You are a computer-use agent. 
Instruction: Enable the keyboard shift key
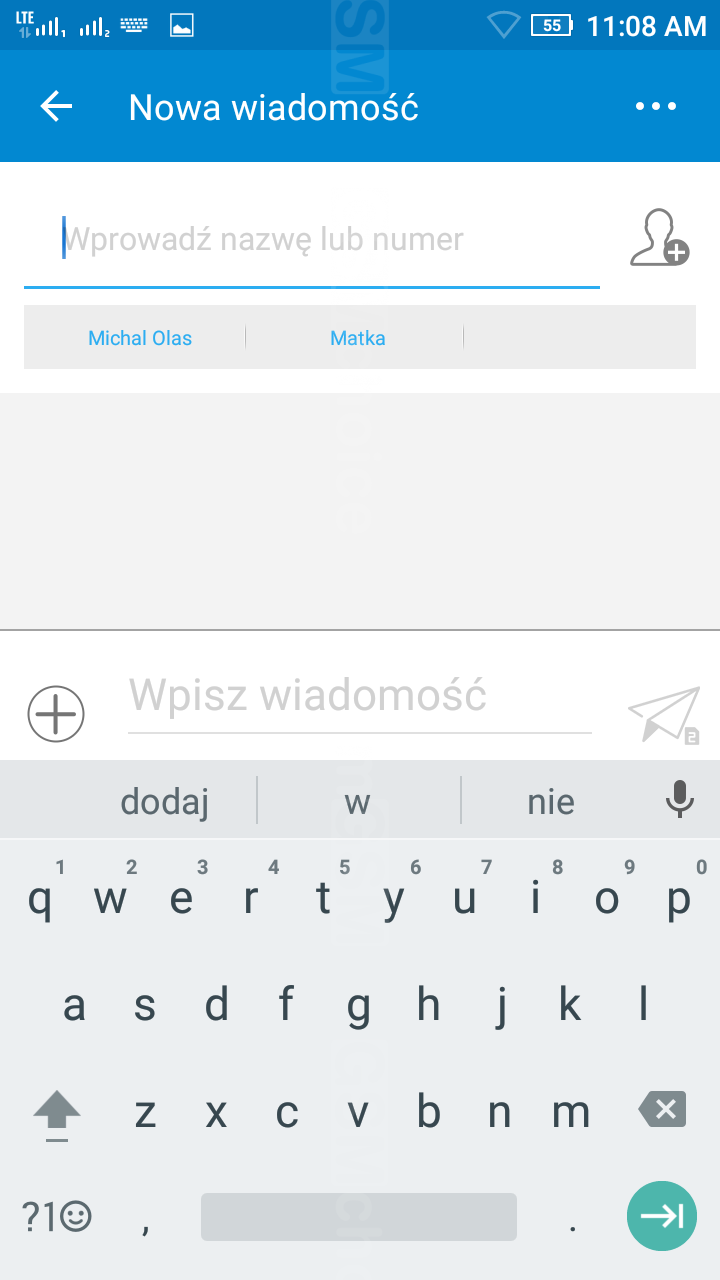pyautogui.click(x=57, y=1112)
